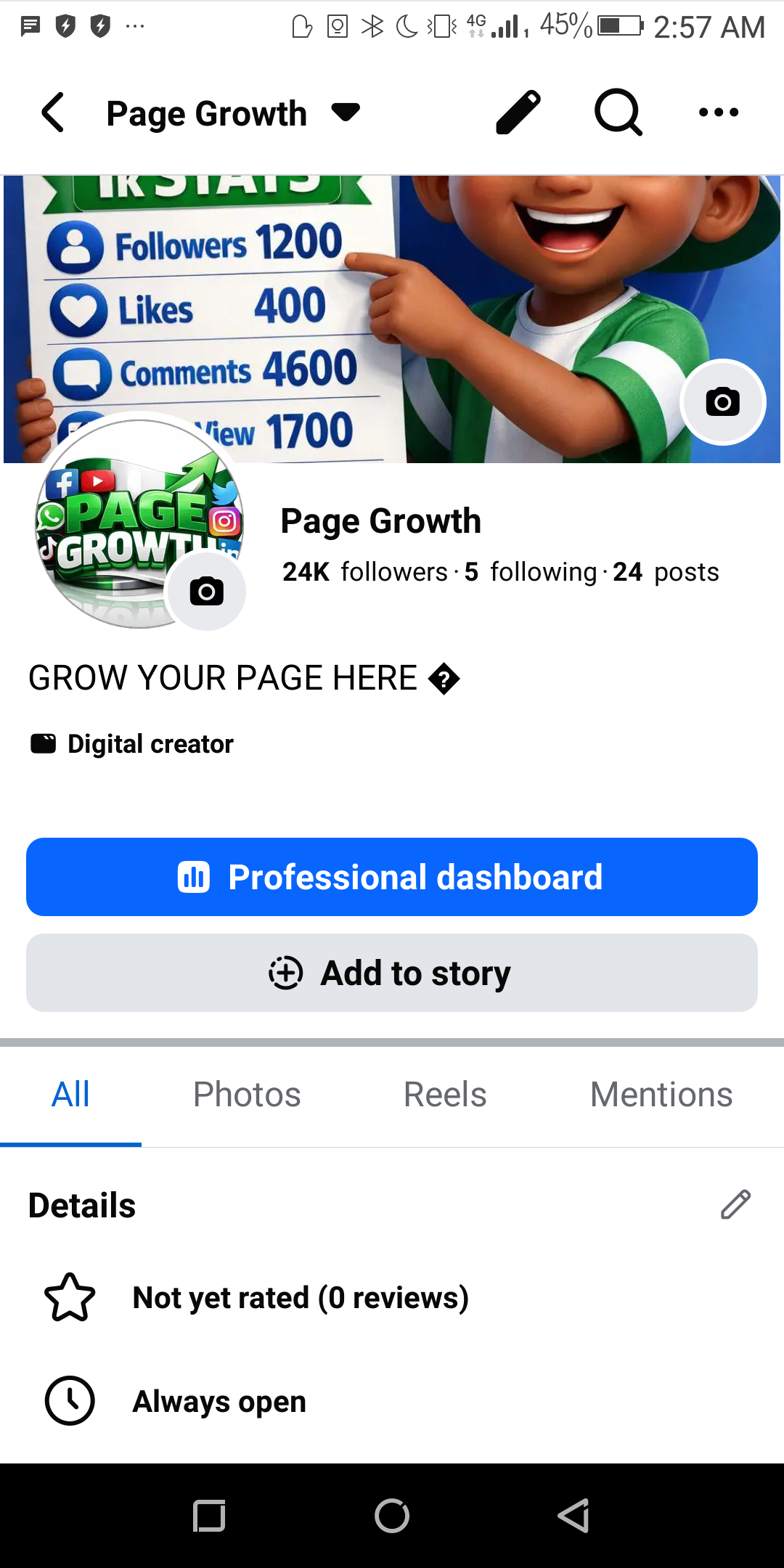Tap the system home button
The height and width of the screenshot is (1568, 784).
click(x=392, y=1516)
